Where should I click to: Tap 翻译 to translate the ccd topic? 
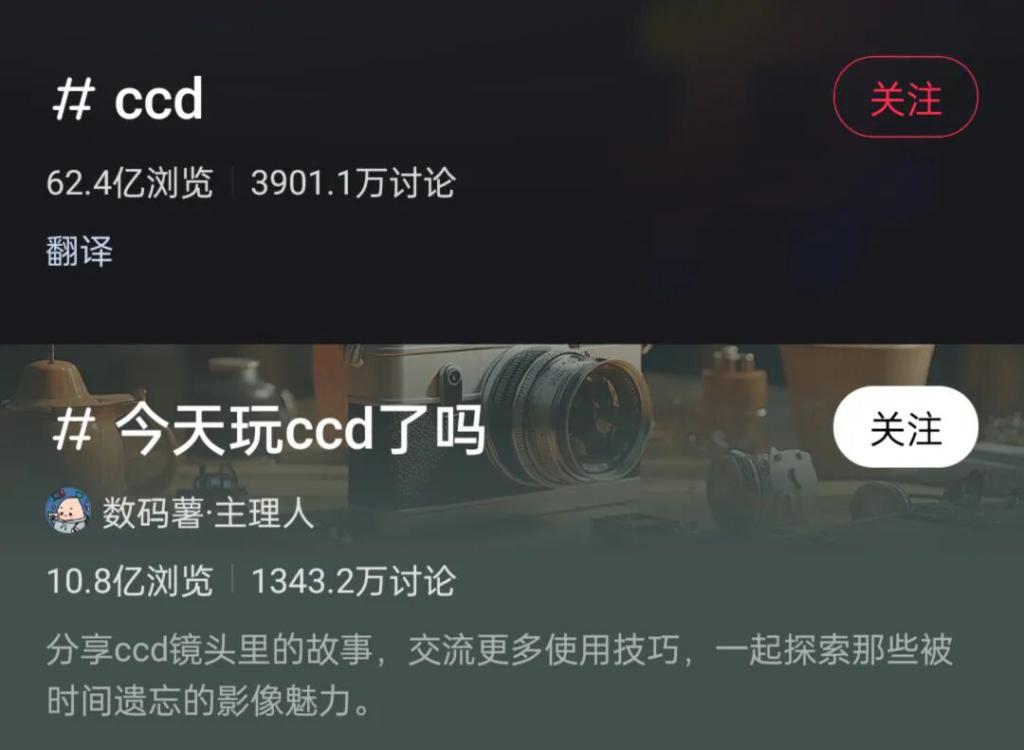point(79,250)
